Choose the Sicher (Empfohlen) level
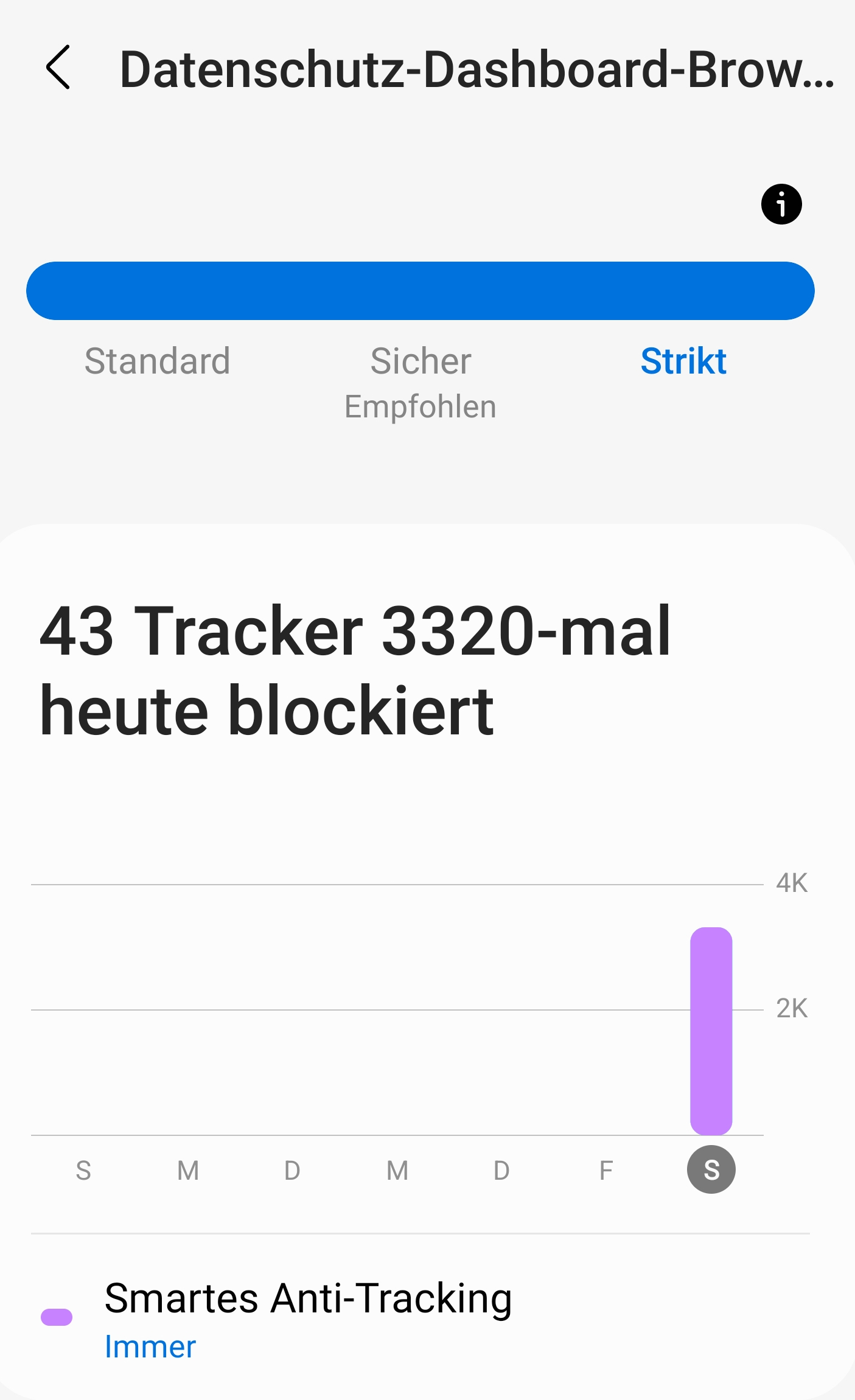 tap(421, 382)
